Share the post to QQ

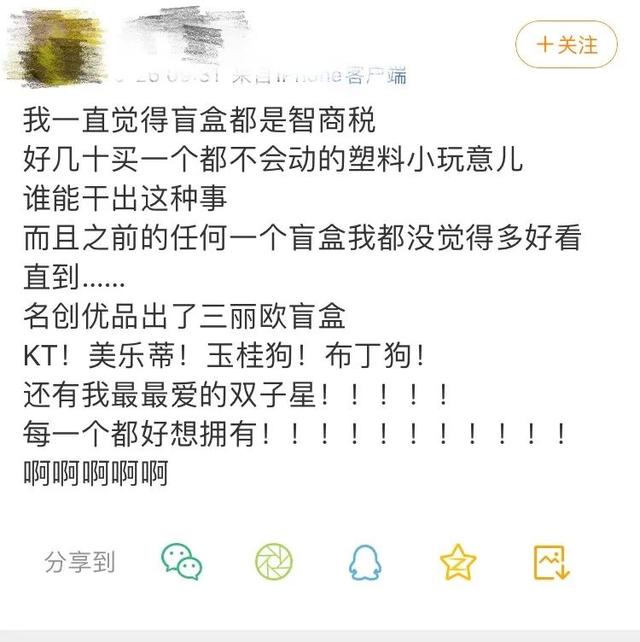click(364, 562)
